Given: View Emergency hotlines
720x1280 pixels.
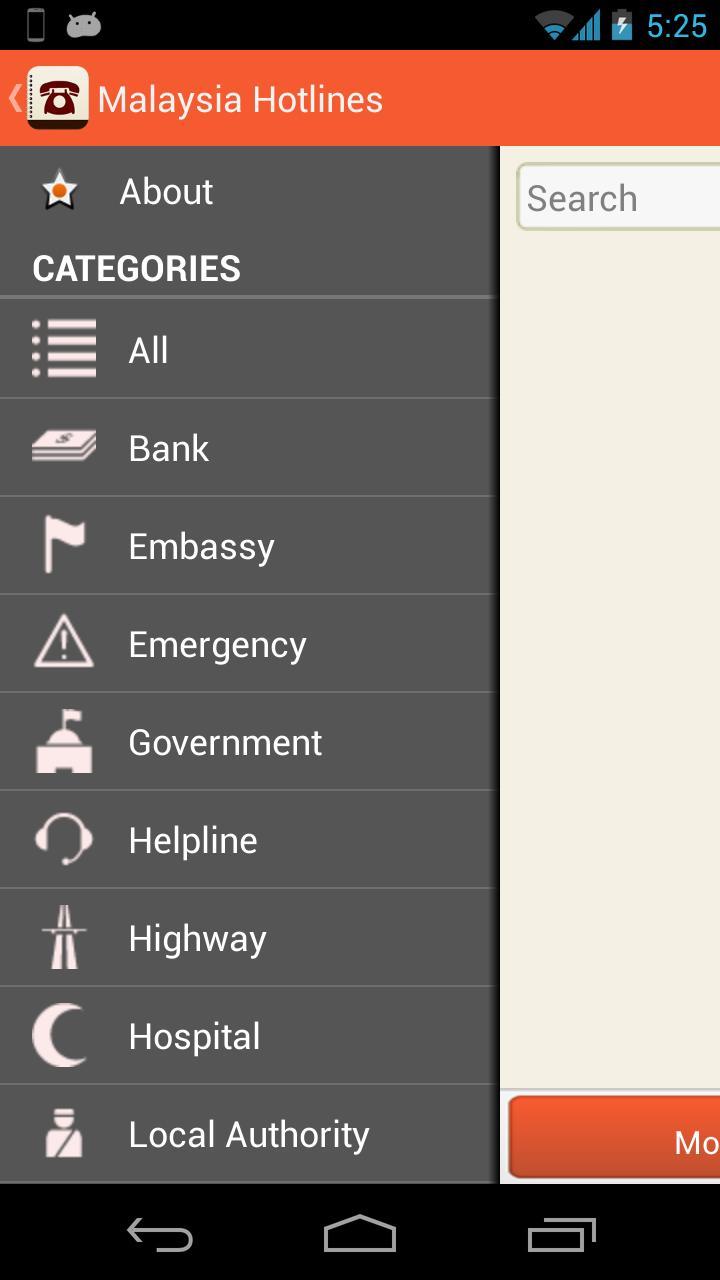Looking at the screenshot, I should tap(217, 644).
